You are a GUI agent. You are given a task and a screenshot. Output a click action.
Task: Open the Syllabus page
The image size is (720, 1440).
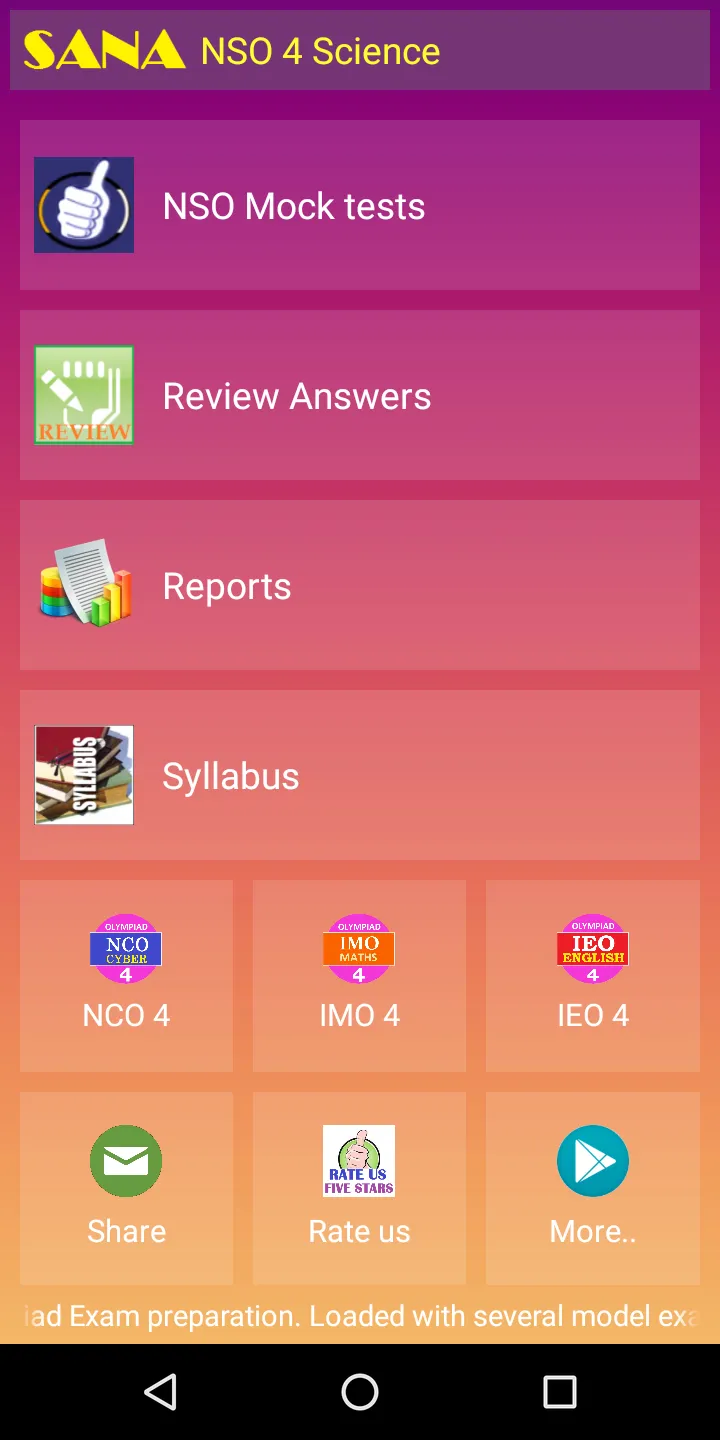(x=360, y=775)
